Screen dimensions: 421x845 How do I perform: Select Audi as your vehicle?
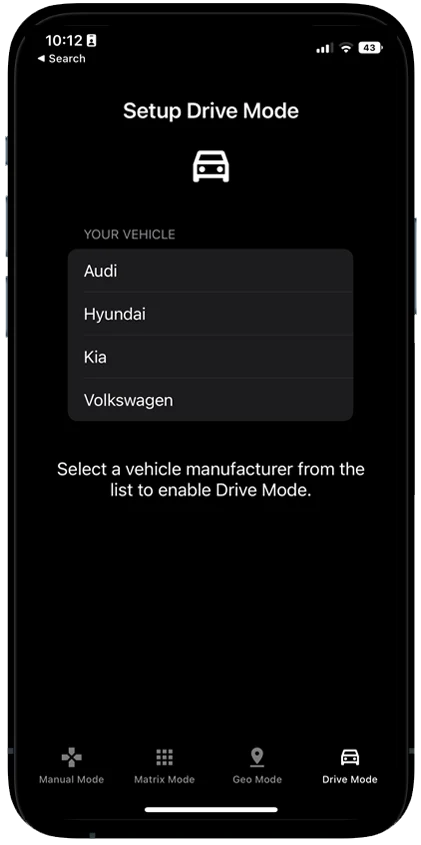pos(210,271)
